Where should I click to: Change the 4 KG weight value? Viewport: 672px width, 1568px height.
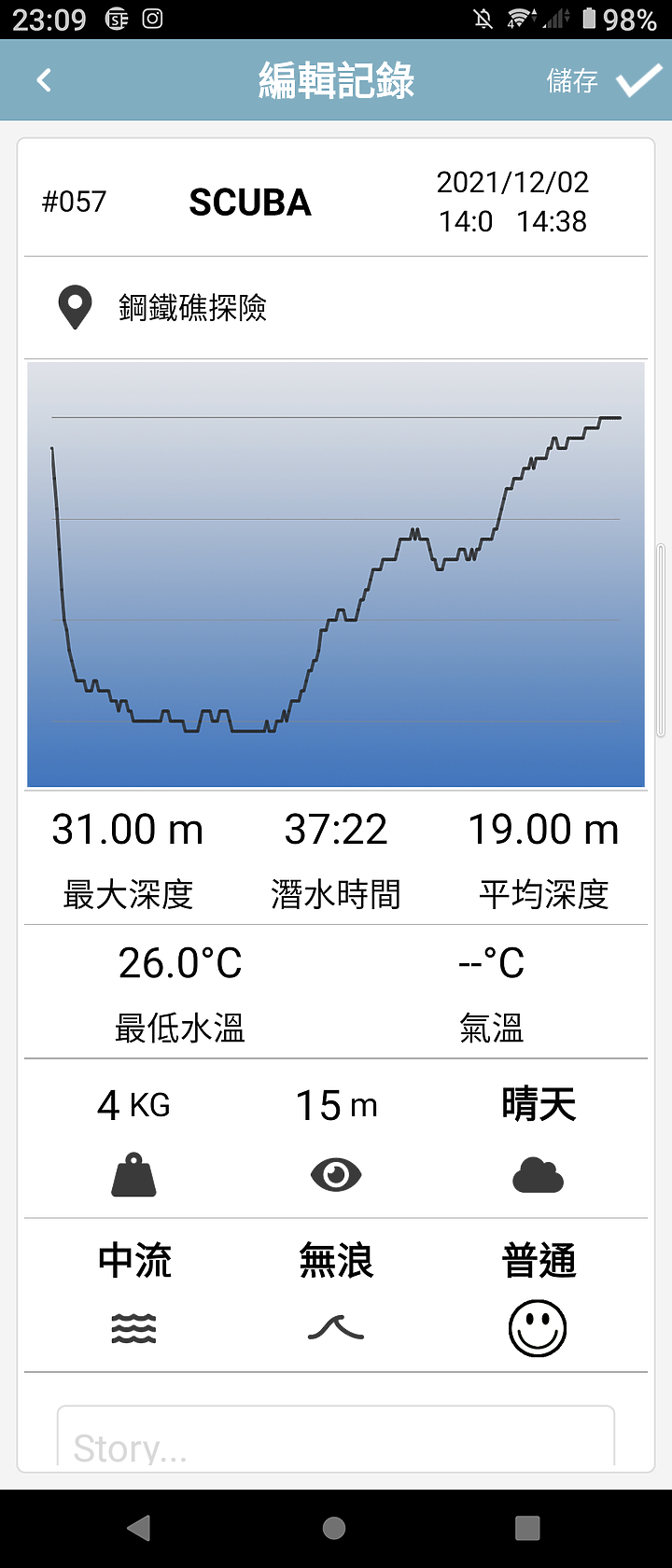coord(133,1106)
